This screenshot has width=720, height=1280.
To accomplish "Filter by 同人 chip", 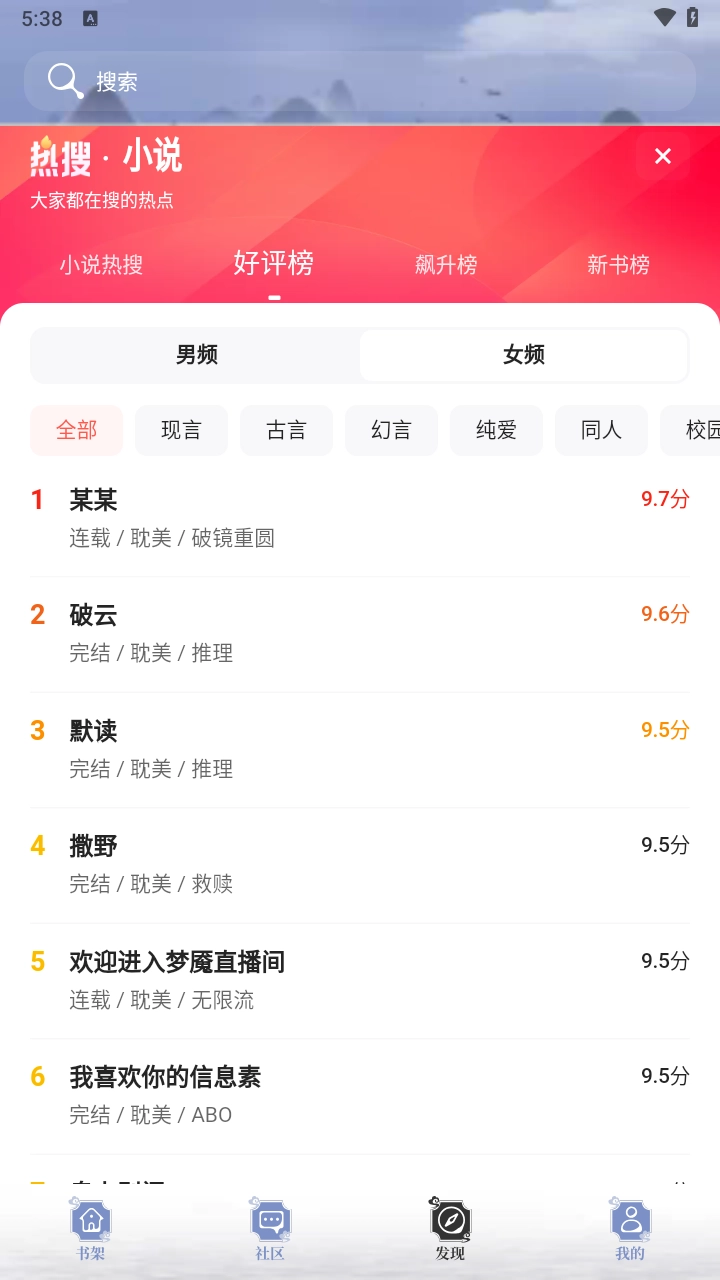I will (601, 430).
